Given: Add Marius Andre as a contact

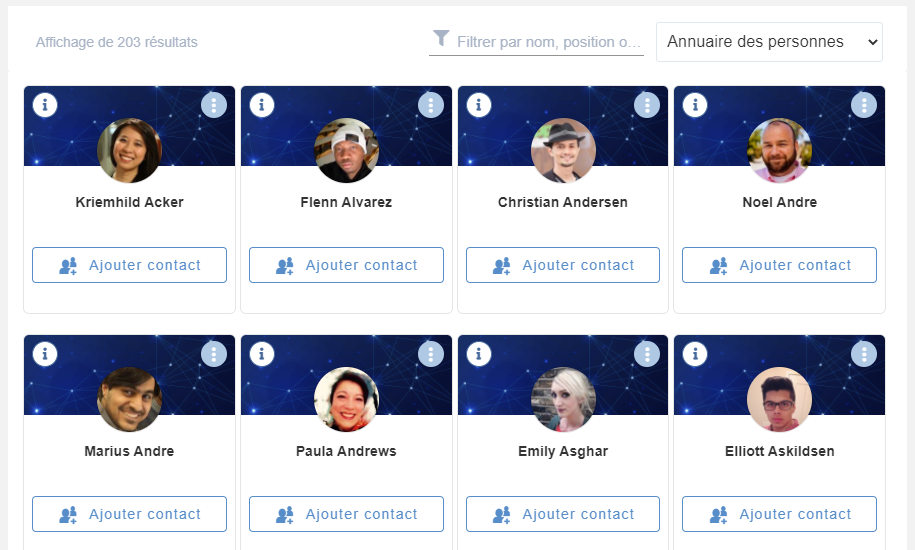Looking at the screenshot, I should pos(129,514).
